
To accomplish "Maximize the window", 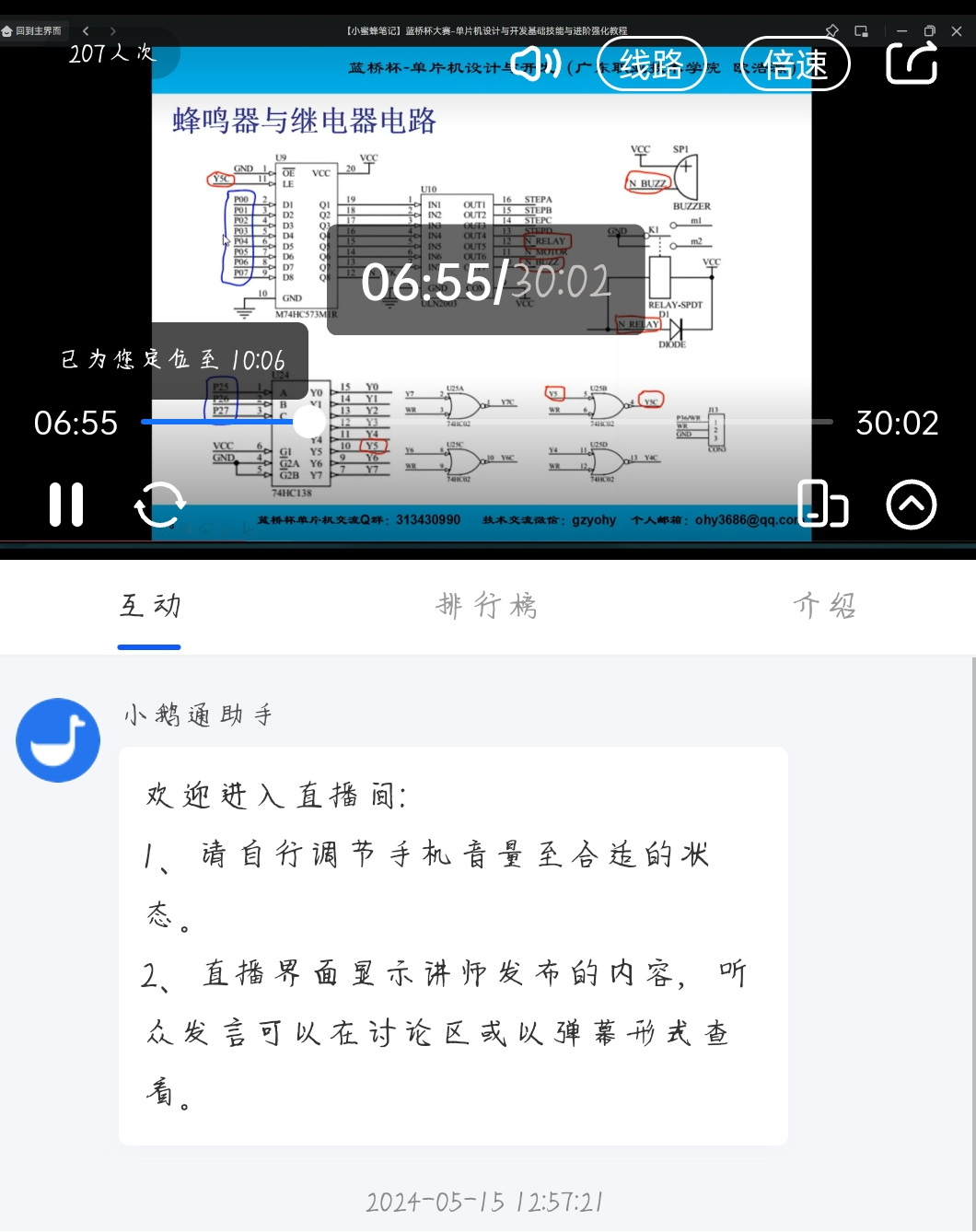I will pos(929,30).
